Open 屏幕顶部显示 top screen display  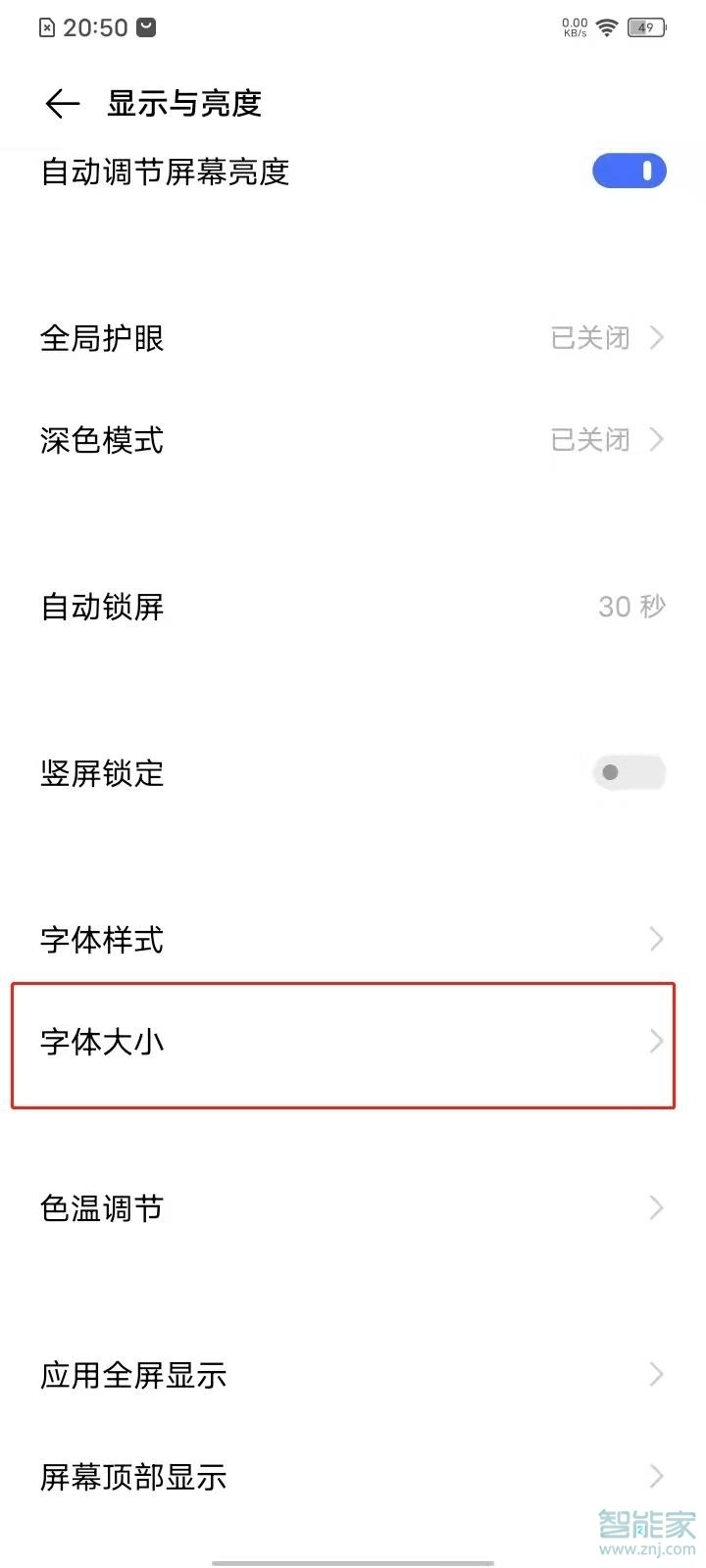pyautogui.click(x=353, y=1477)
